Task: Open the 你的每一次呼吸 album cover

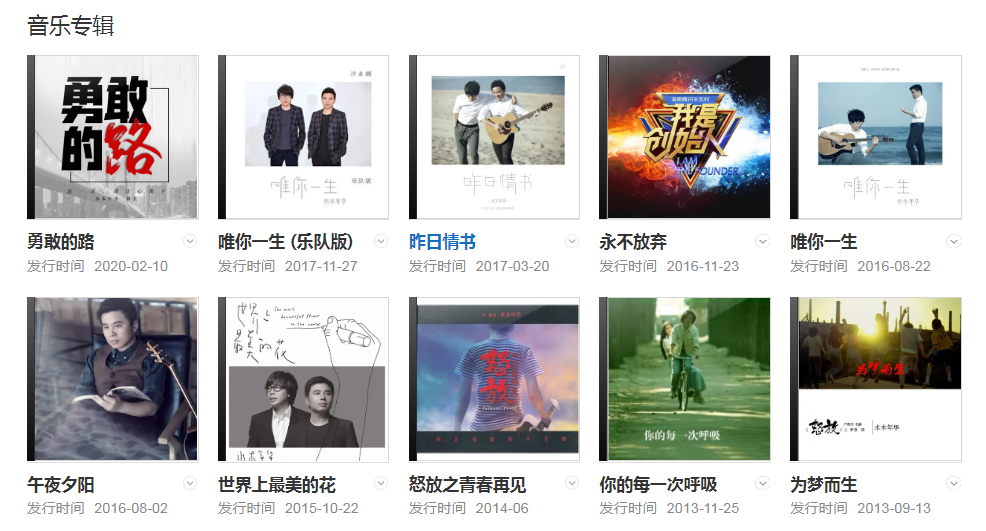Action: tap(685, 379)
